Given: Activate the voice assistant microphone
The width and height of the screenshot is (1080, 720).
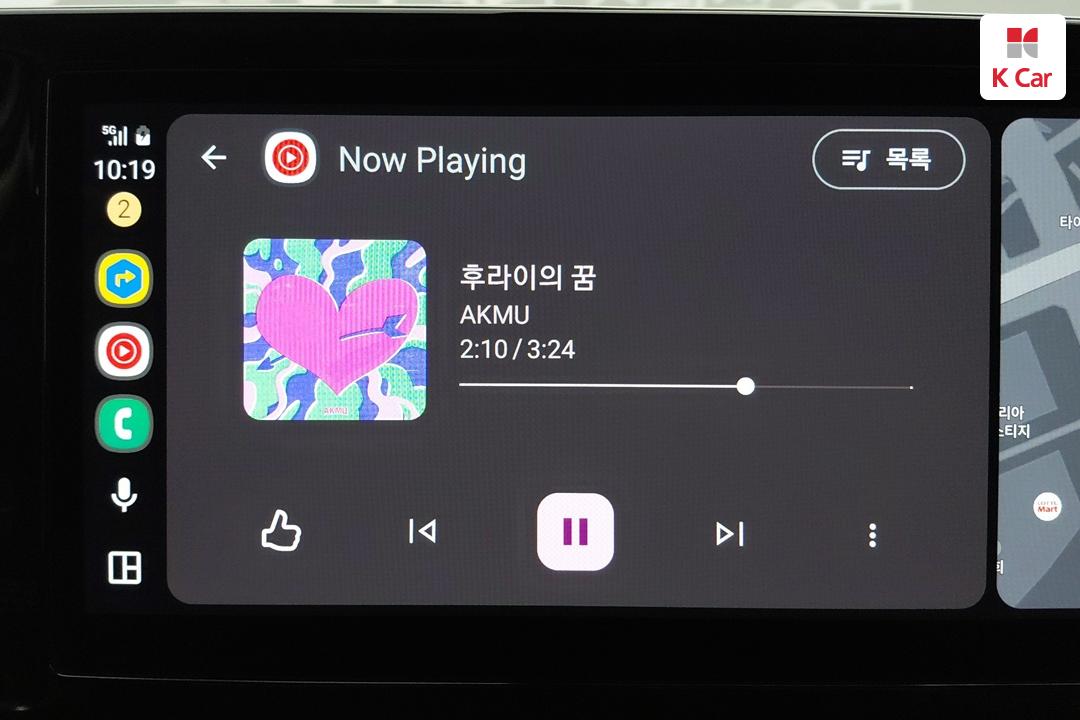Looking at the screenshot, I should click(124, 495).
